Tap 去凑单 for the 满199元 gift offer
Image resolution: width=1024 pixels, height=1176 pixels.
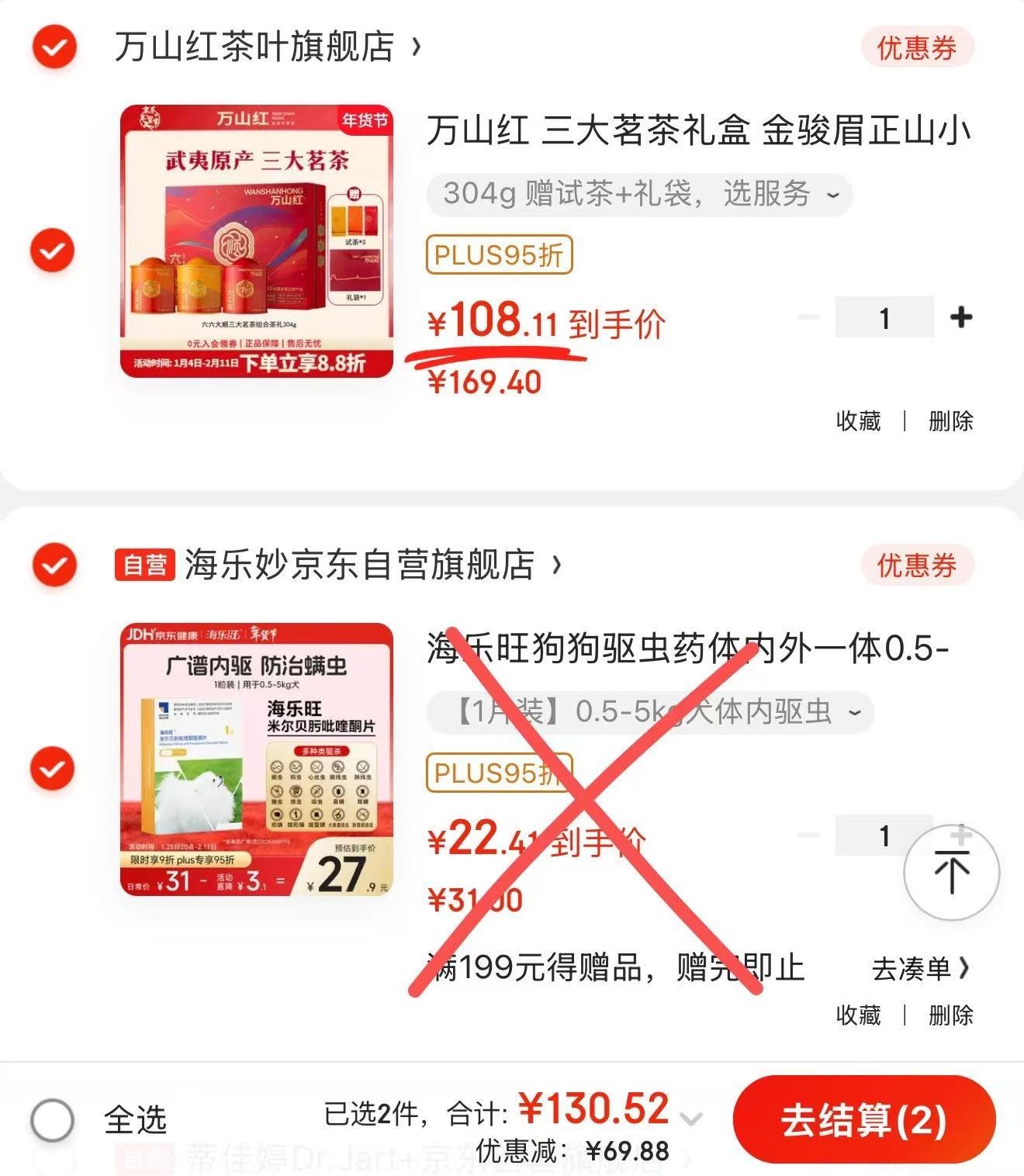pos(920,968)
